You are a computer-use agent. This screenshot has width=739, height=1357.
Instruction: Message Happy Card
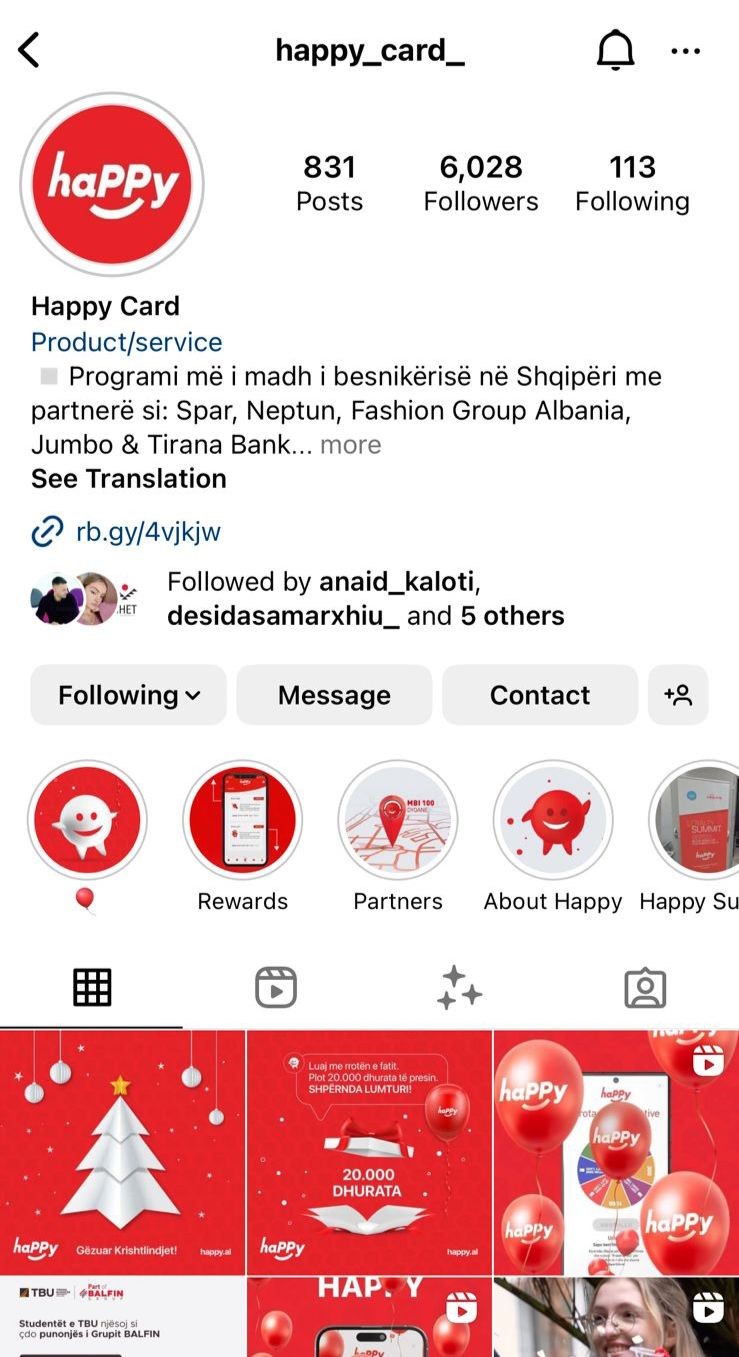click(334, 695)
